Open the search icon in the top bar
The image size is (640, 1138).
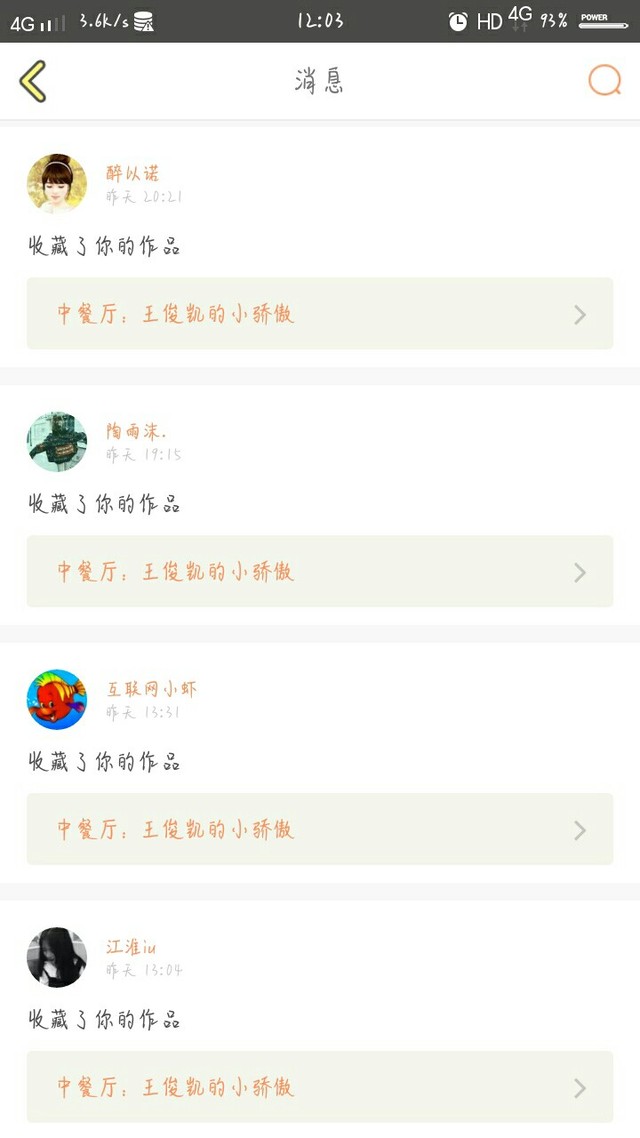pyautogui.click(x=604, y=81)
